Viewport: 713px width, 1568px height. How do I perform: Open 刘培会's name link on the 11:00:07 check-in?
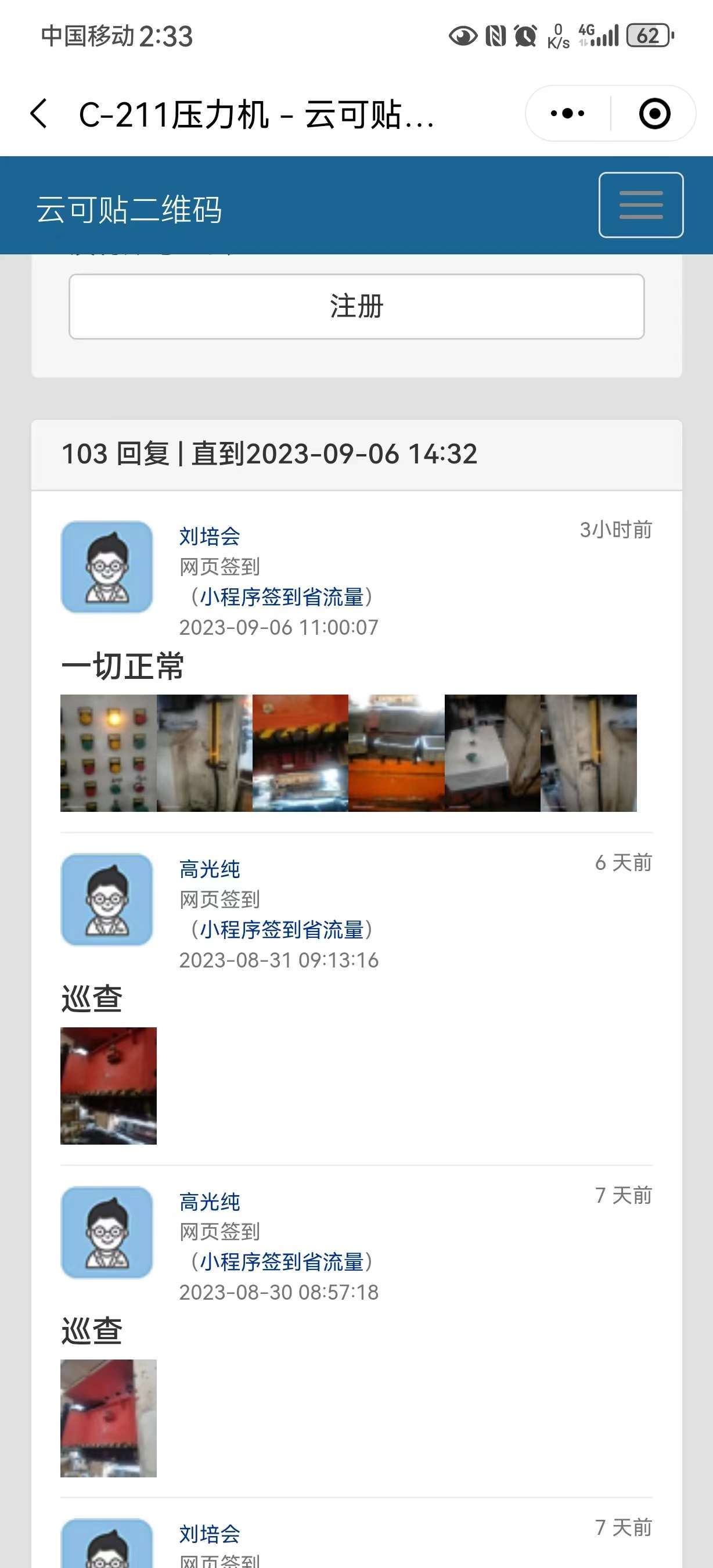click(x=209, y=536)
